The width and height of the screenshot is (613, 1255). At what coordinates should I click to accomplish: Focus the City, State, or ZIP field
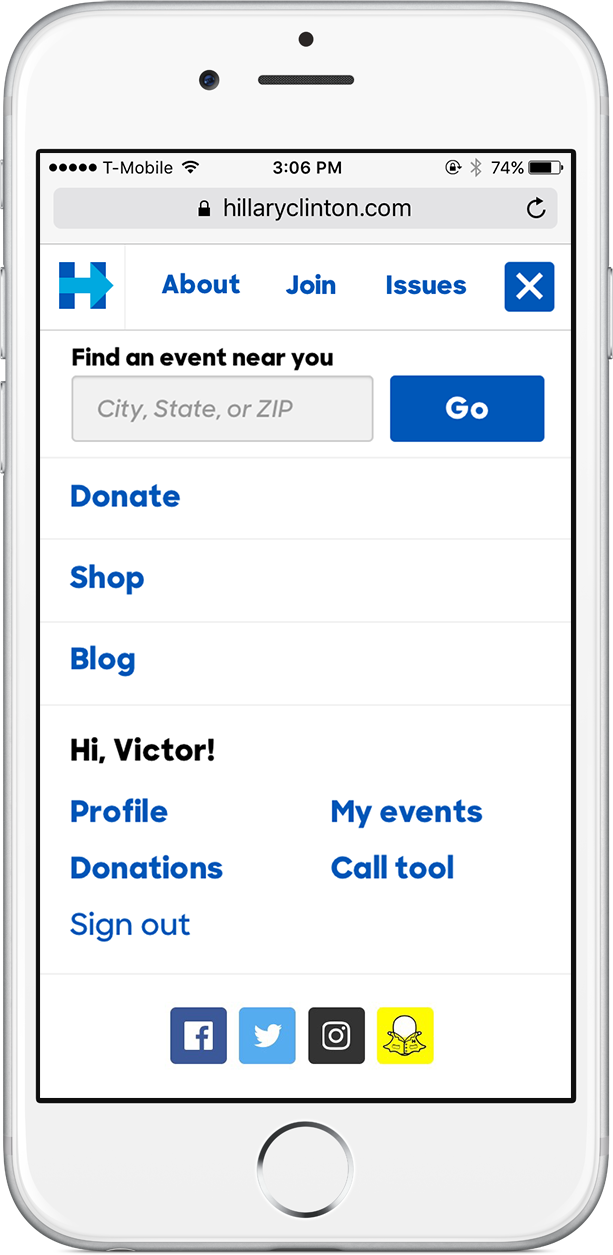222,409
